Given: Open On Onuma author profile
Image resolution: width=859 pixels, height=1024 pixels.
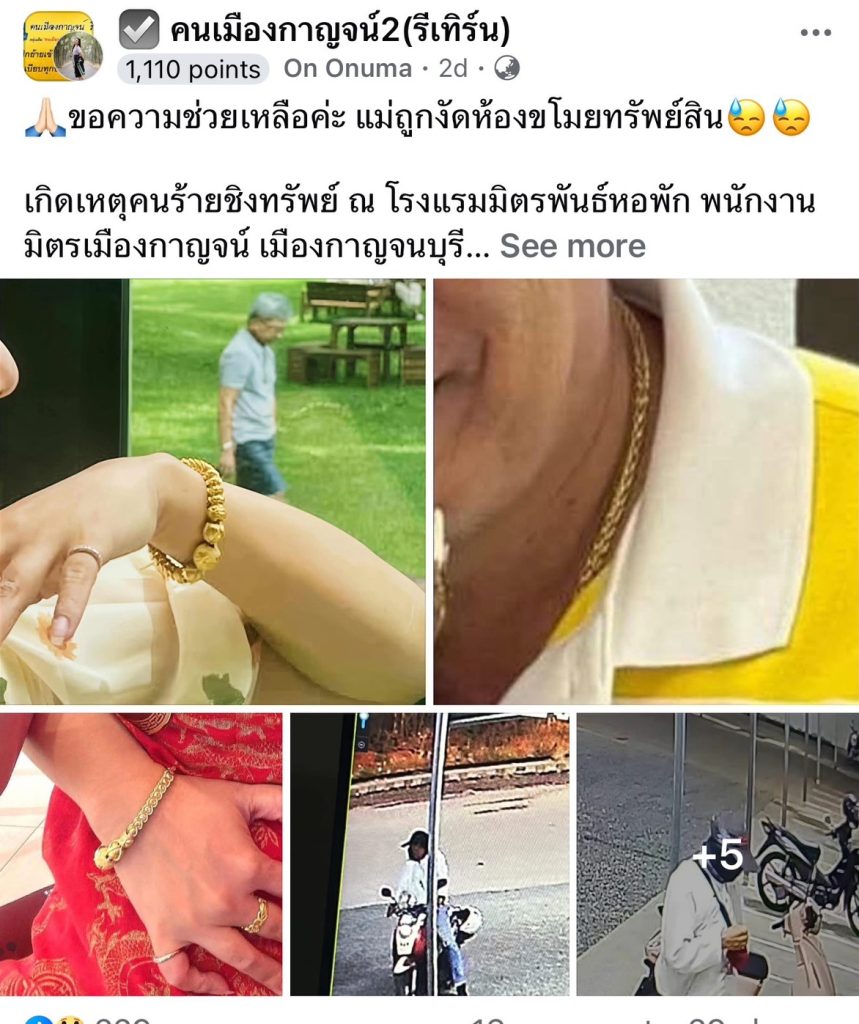Looking at the screenshot, I should [347, 69].
